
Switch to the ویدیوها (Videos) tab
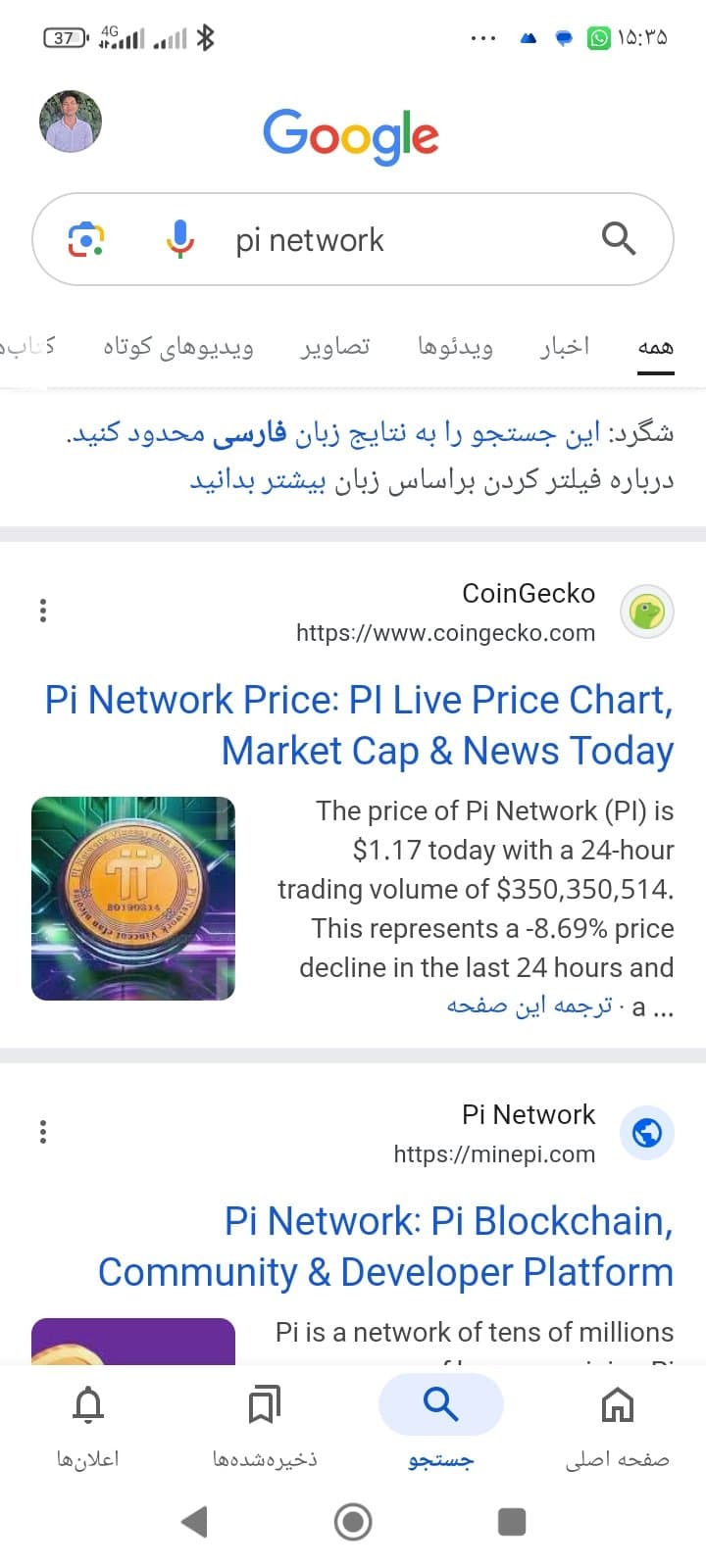pyautogui.click(x=455, y=347)
